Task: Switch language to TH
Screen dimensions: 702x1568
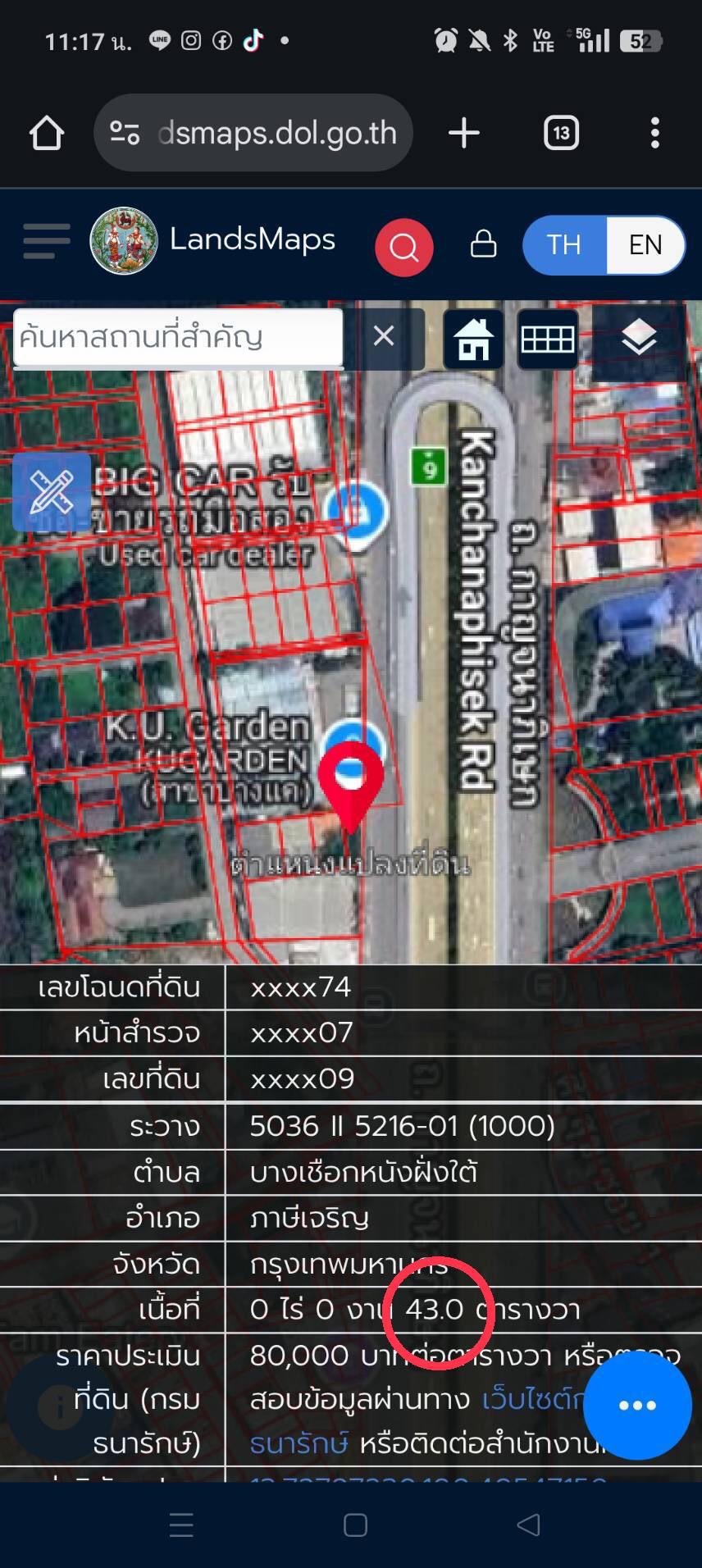Action: [x=564, y=244]
